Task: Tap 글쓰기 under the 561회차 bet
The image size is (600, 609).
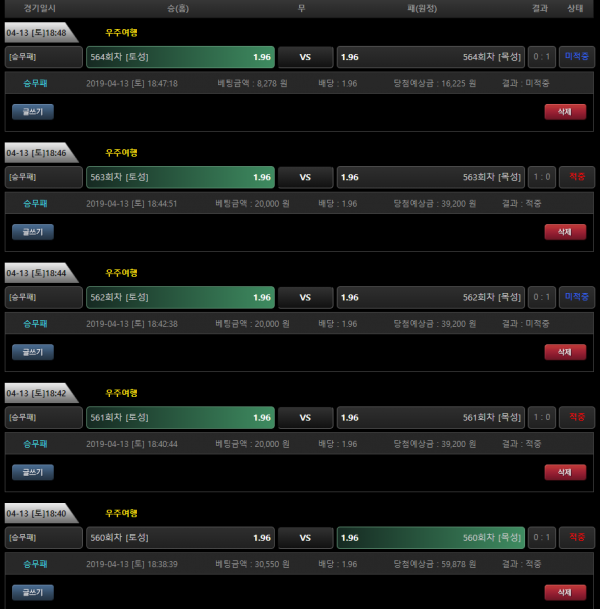Action: coord(33,472)
